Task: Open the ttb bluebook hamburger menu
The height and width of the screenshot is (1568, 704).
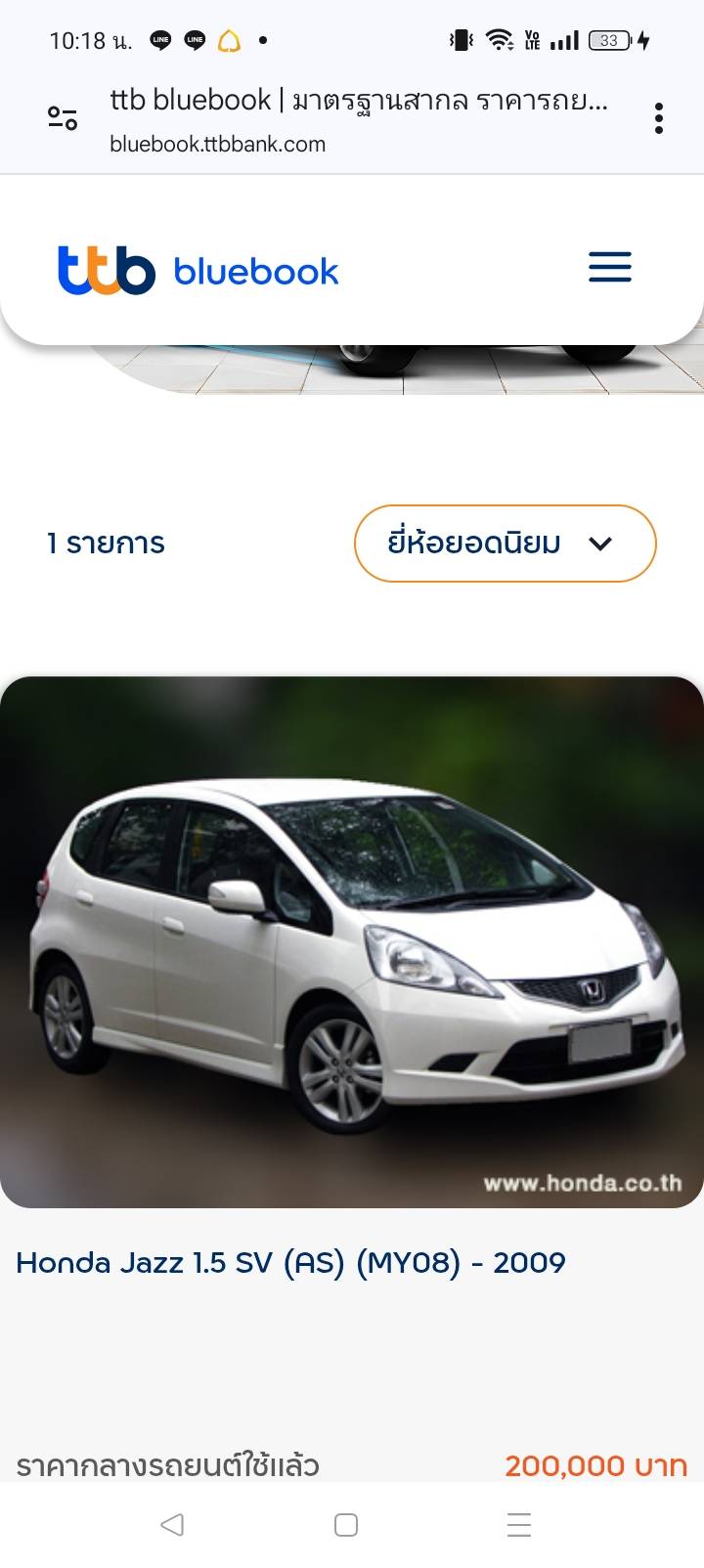Action: coord(610,267)
